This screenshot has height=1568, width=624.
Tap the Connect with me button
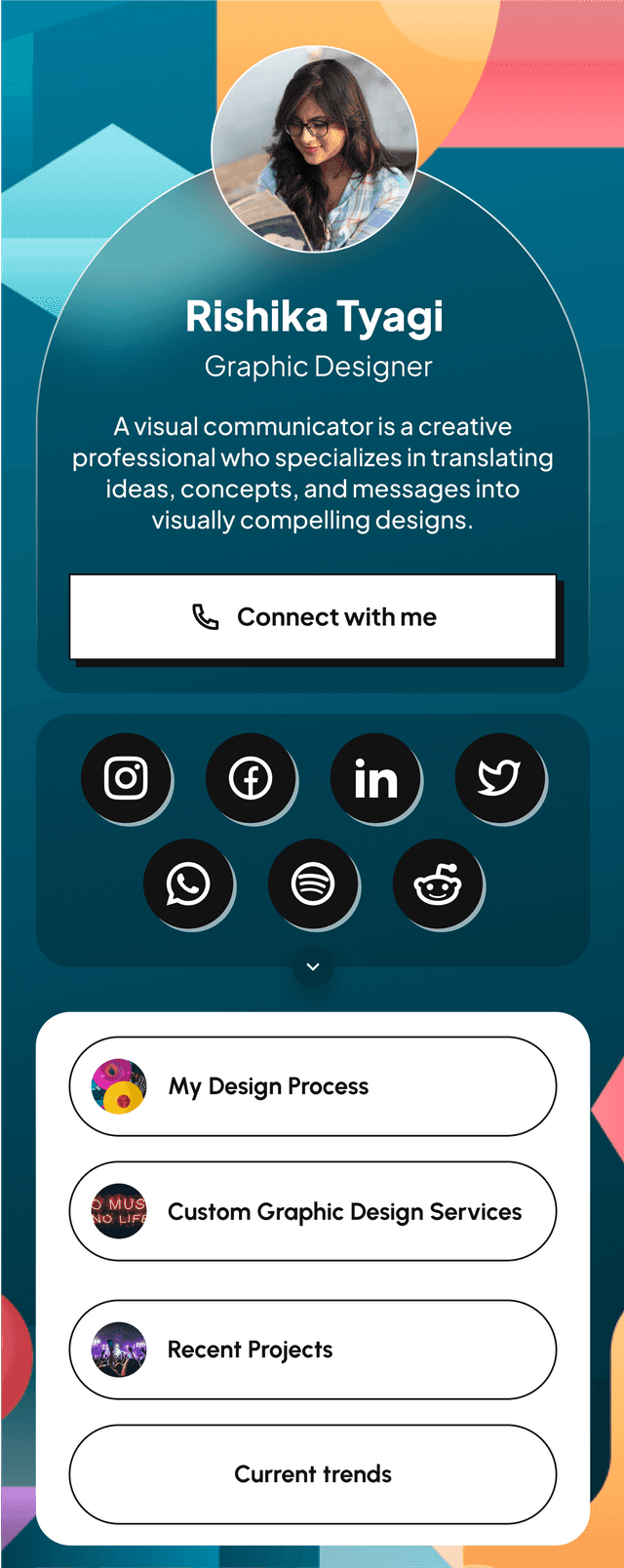point(312,617)
